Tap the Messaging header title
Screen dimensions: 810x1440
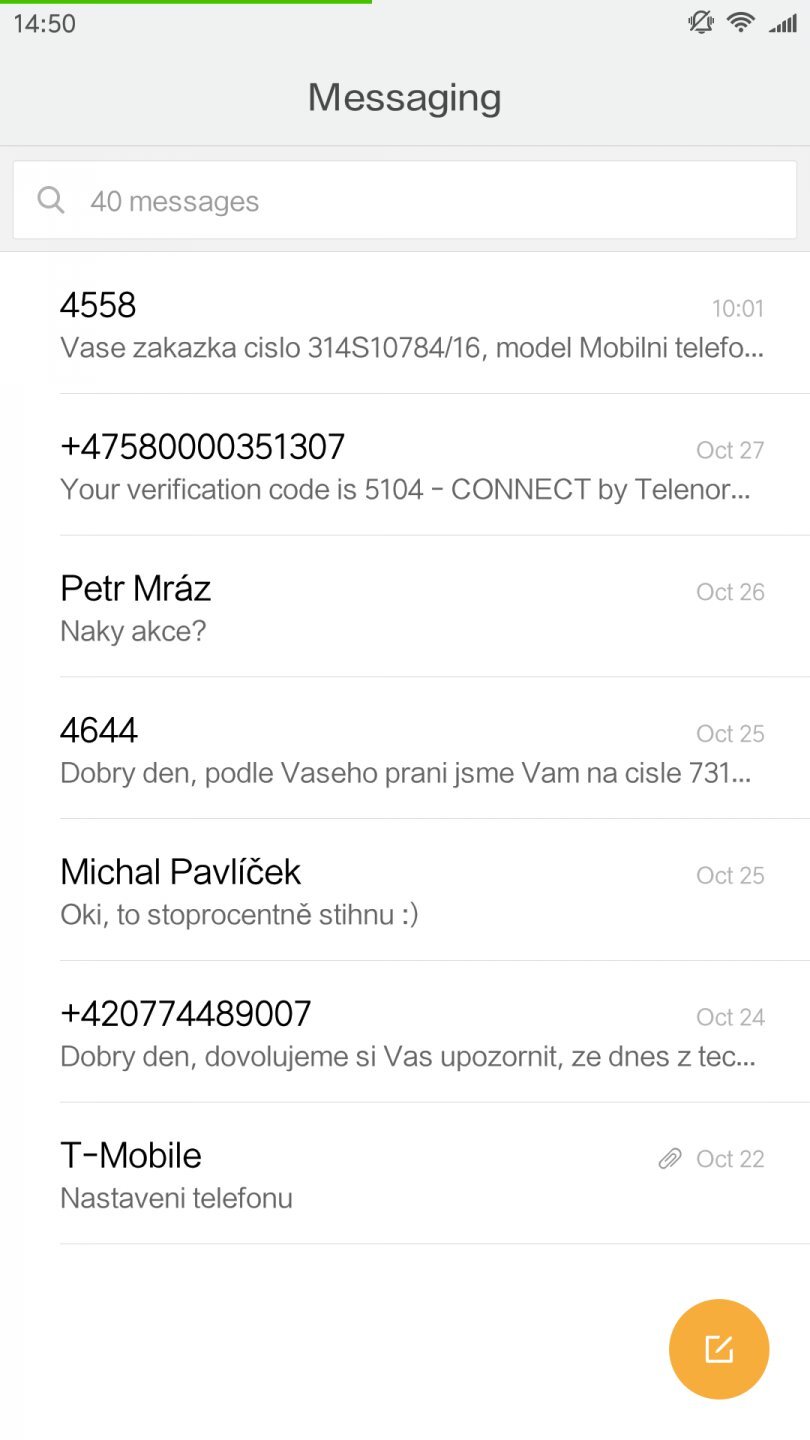pos(404,97)
